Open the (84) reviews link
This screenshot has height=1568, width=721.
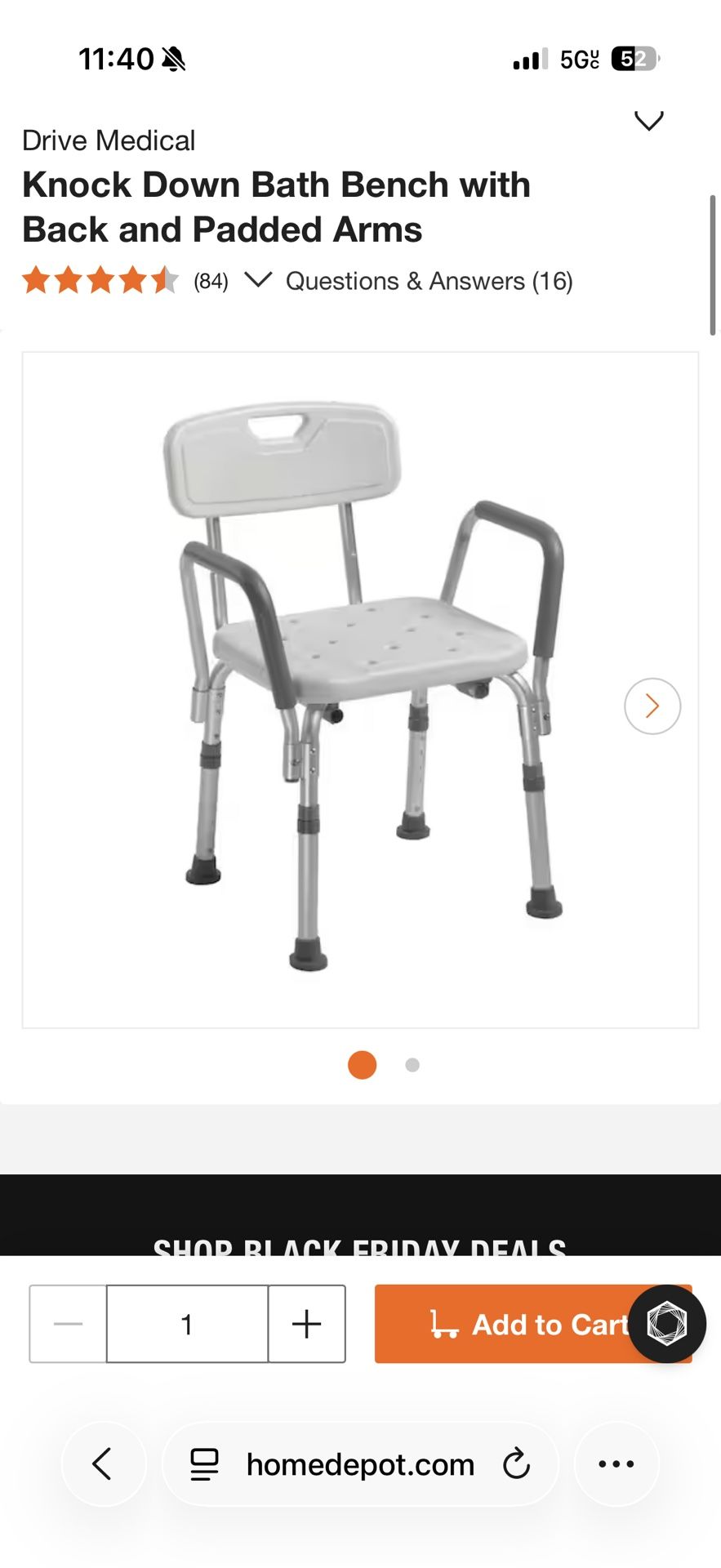click(210, 280)
